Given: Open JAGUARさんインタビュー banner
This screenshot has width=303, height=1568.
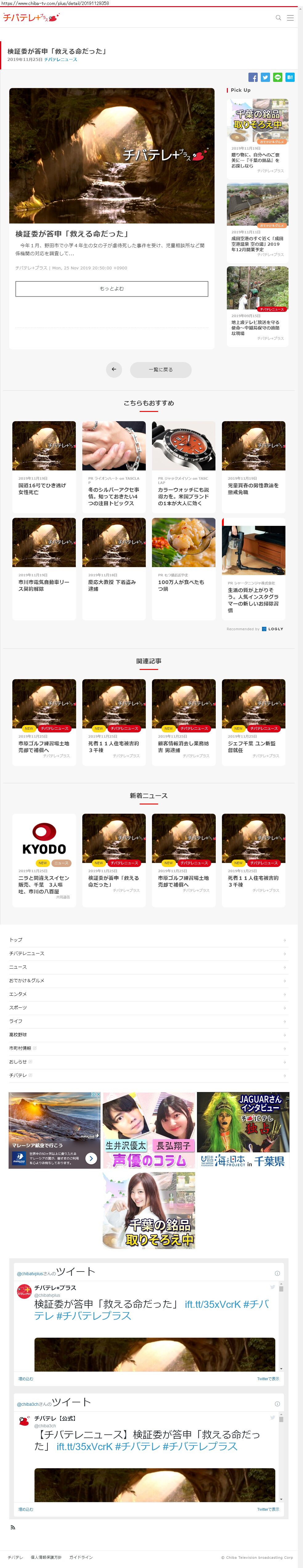Looking at the screenshot, I should (x=243, y=1130).
